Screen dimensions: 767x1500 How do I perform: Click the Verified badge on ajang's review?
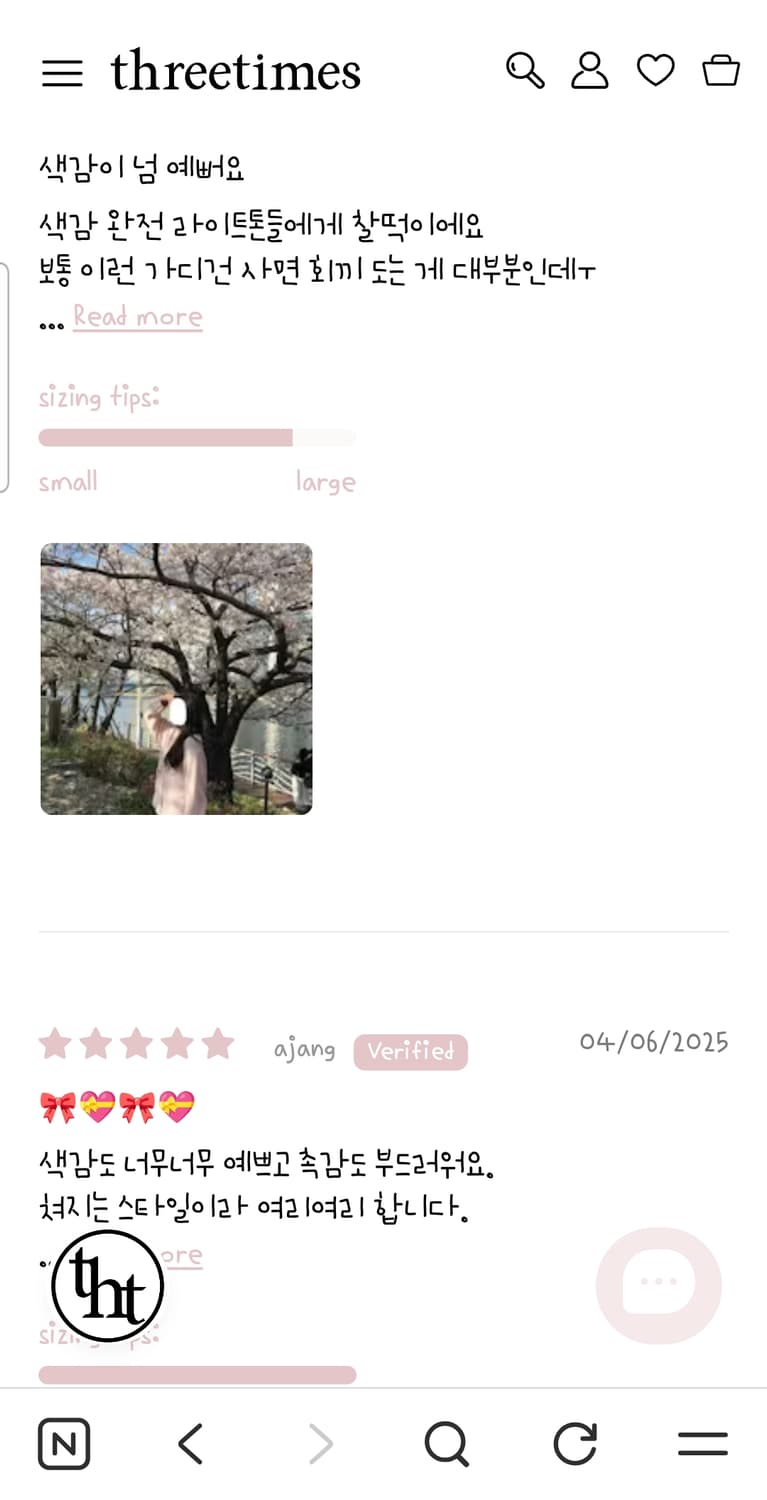coord(410,1051)
